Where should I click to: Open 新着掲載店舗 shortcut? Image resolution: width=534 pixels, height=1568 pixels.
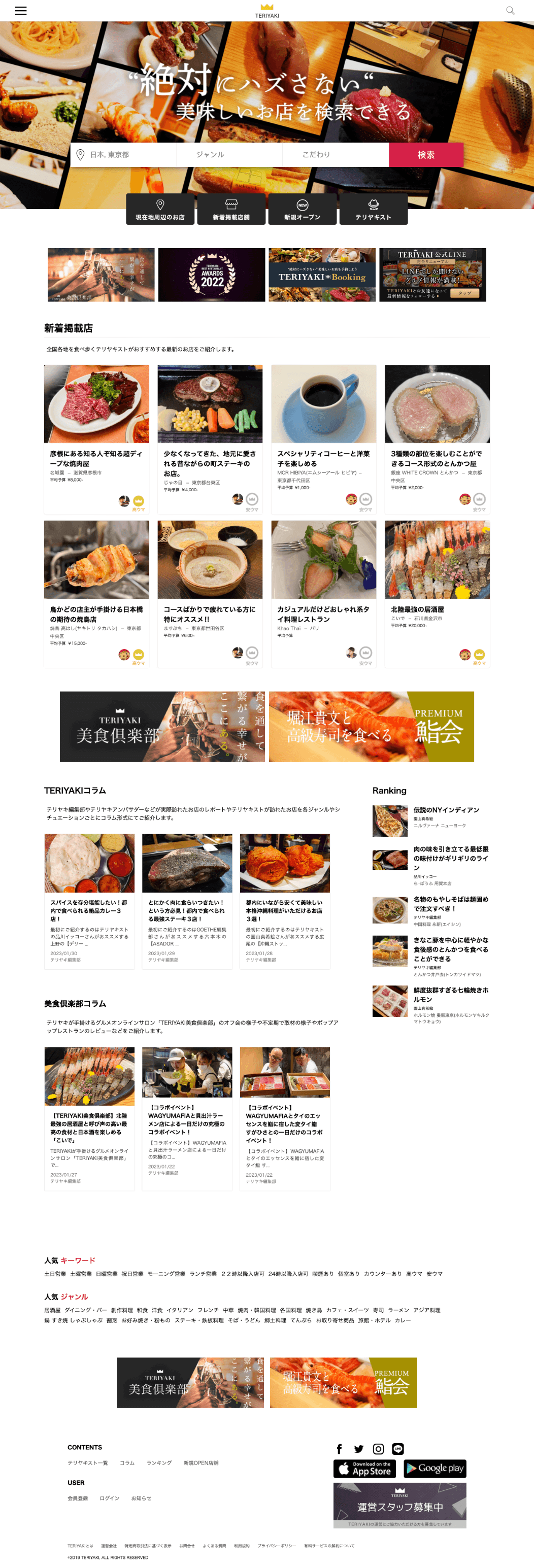point(231,210)
